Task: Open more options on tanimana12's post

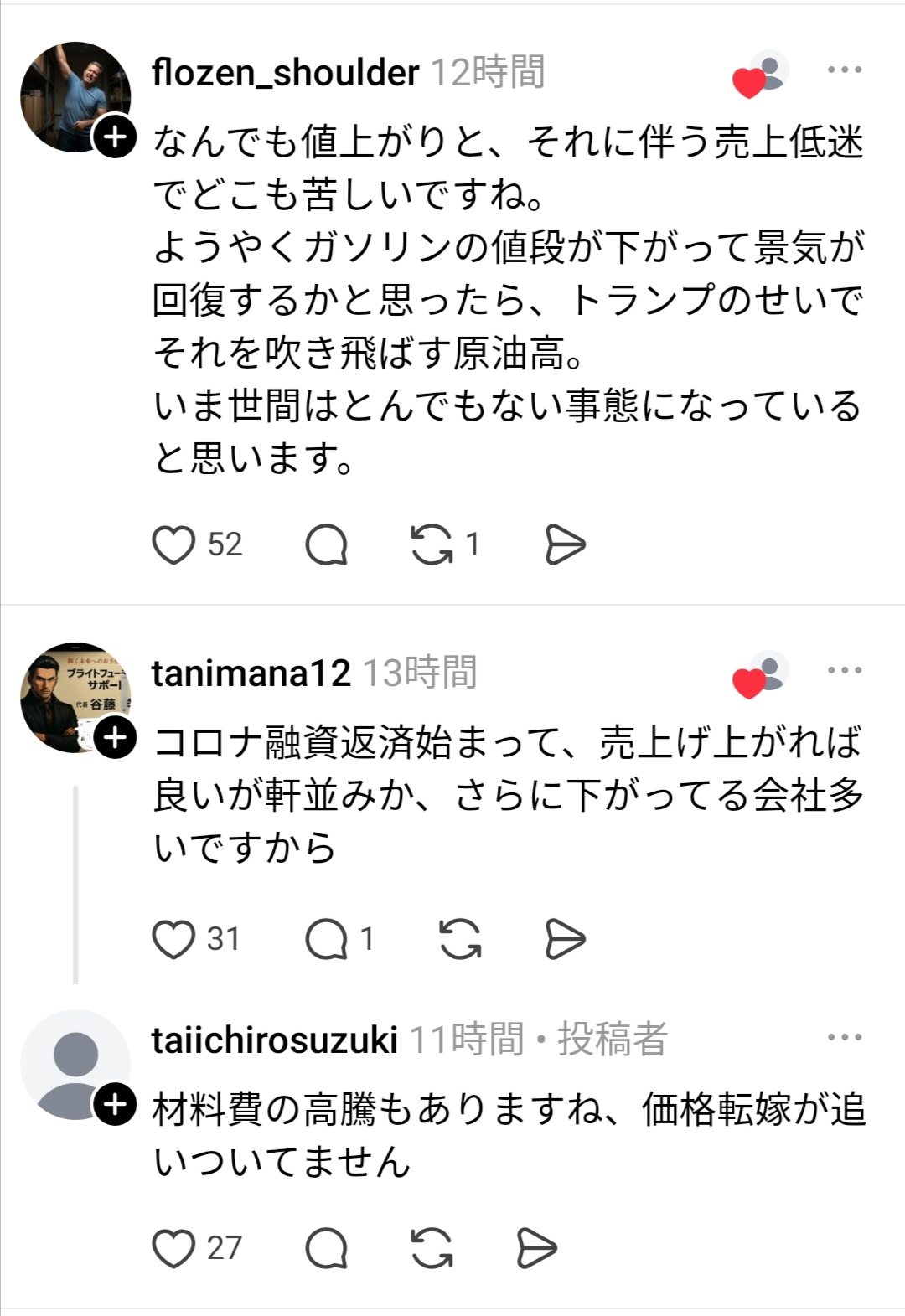Action: [844, 670]
